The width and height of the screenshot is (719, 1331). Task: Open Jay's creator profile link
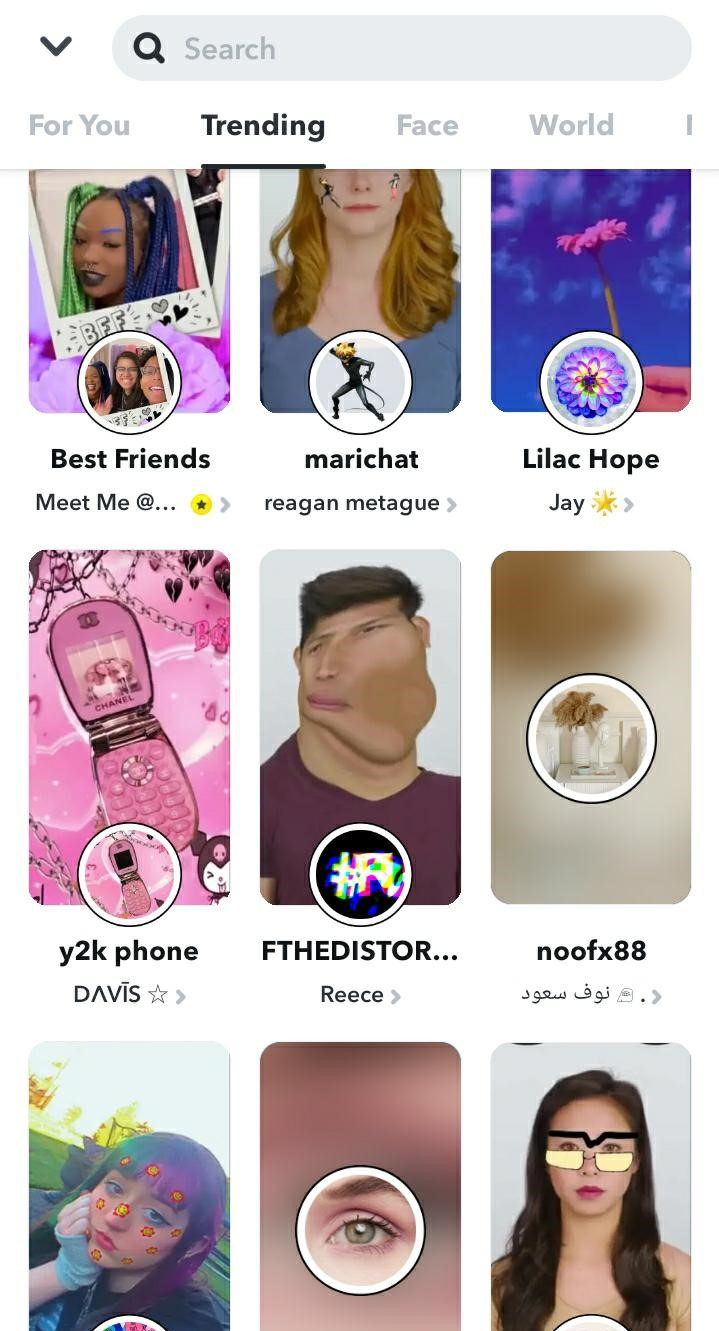click(591, 504)
